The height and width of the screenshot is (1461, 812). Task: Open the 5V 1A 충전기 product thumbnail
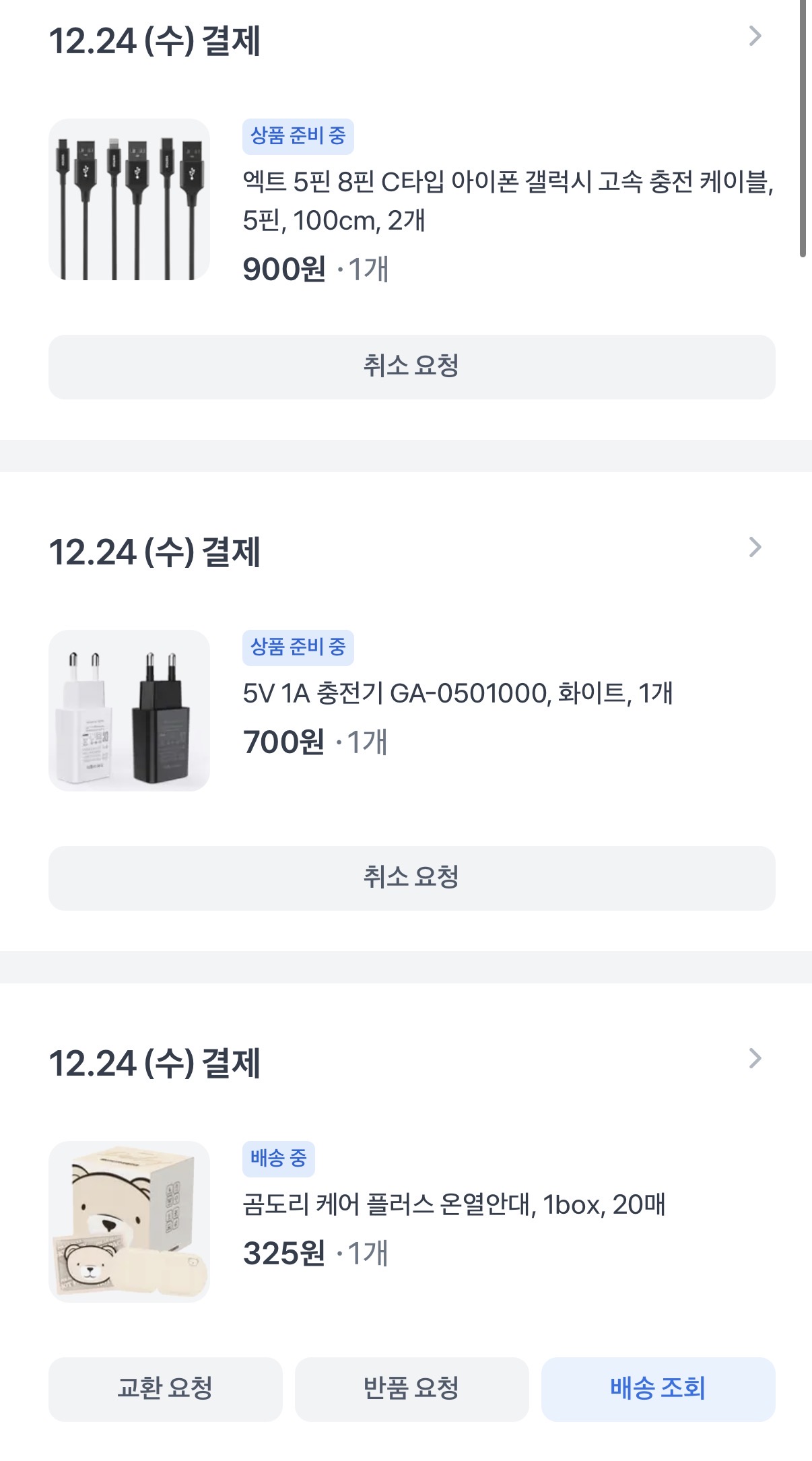[129, 711]
